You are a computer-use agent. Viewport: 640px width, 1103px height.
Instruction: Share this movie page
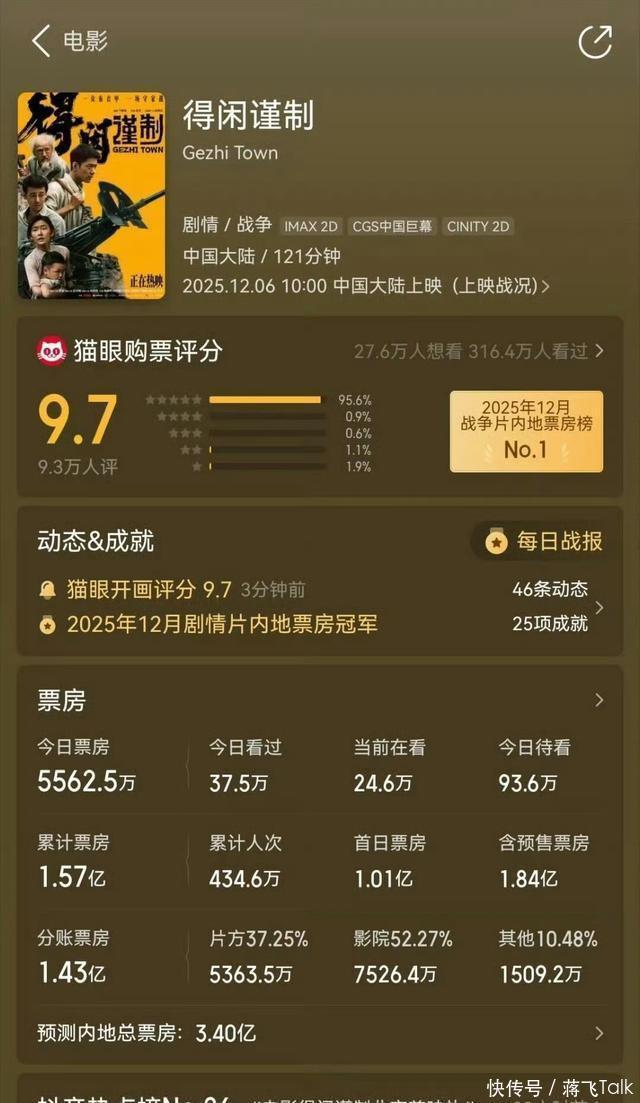pyautogui.click(x=595, y=41)
